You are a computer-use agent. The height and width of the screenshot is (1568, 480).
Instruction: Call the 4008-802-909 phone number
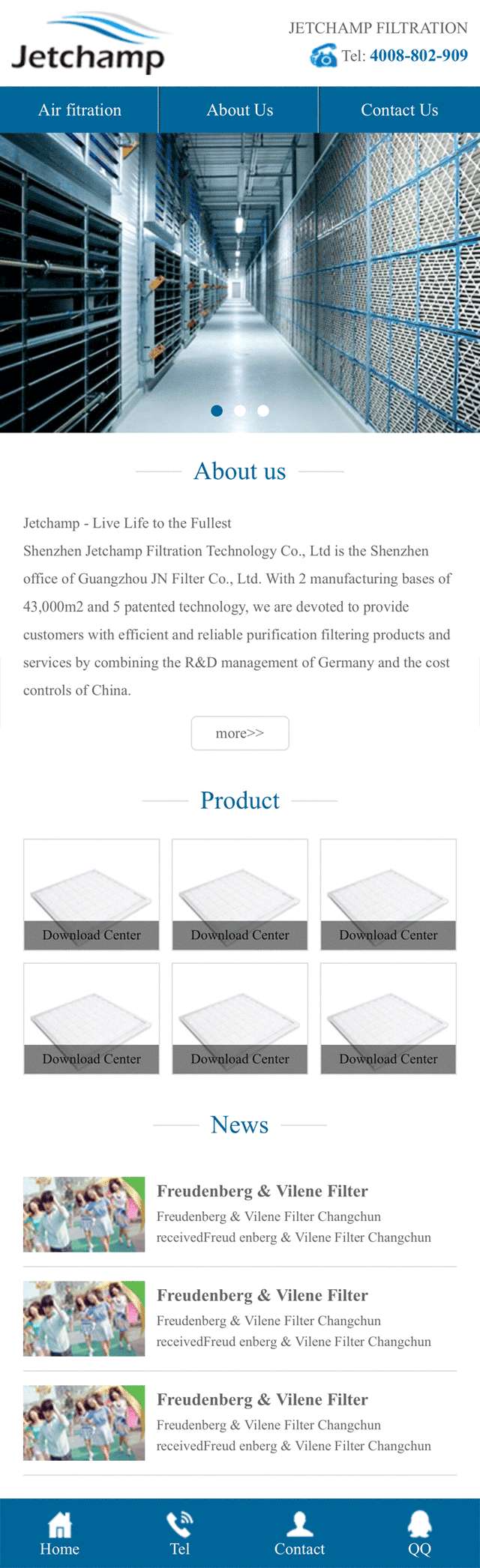(x=418, y=55)
